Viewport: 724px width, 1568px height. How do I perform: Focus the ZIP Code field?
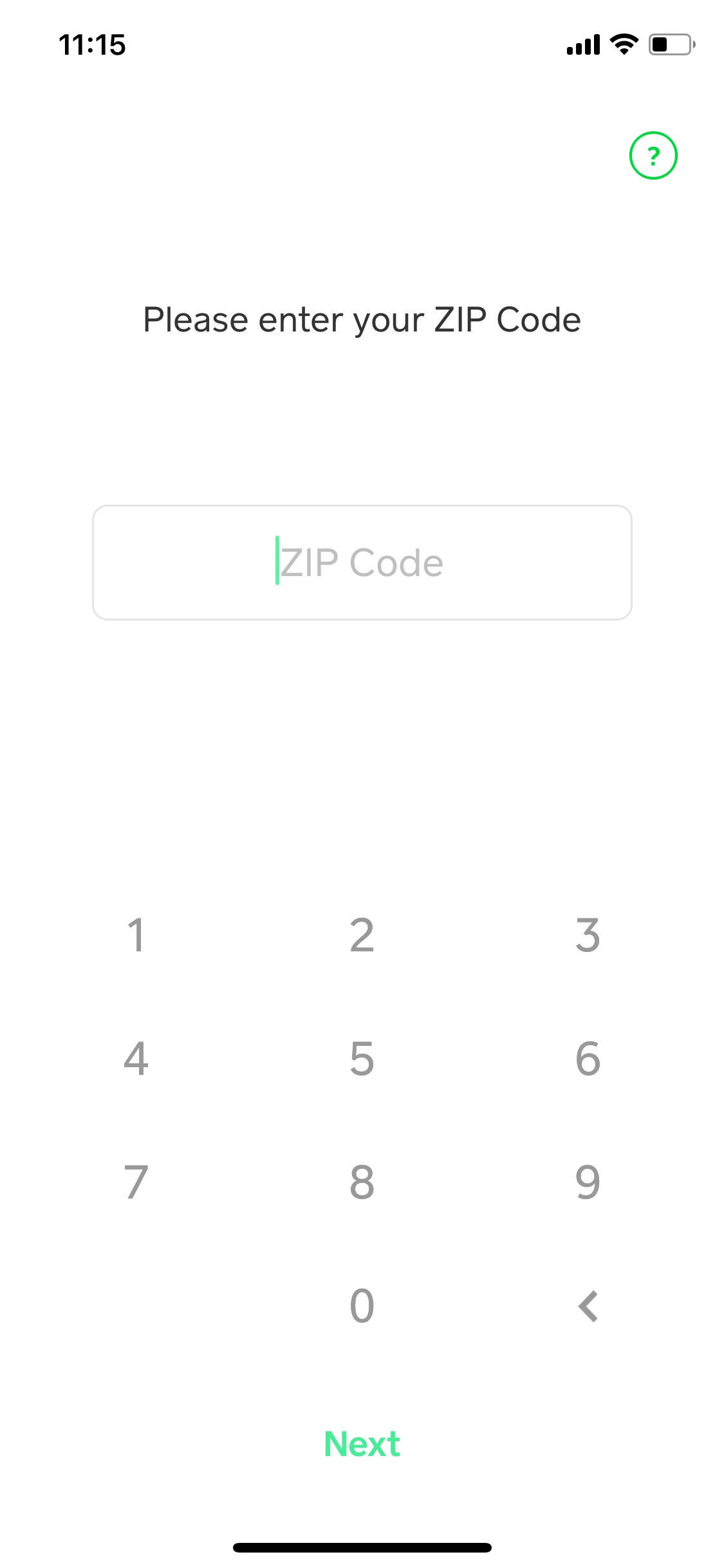362,563
